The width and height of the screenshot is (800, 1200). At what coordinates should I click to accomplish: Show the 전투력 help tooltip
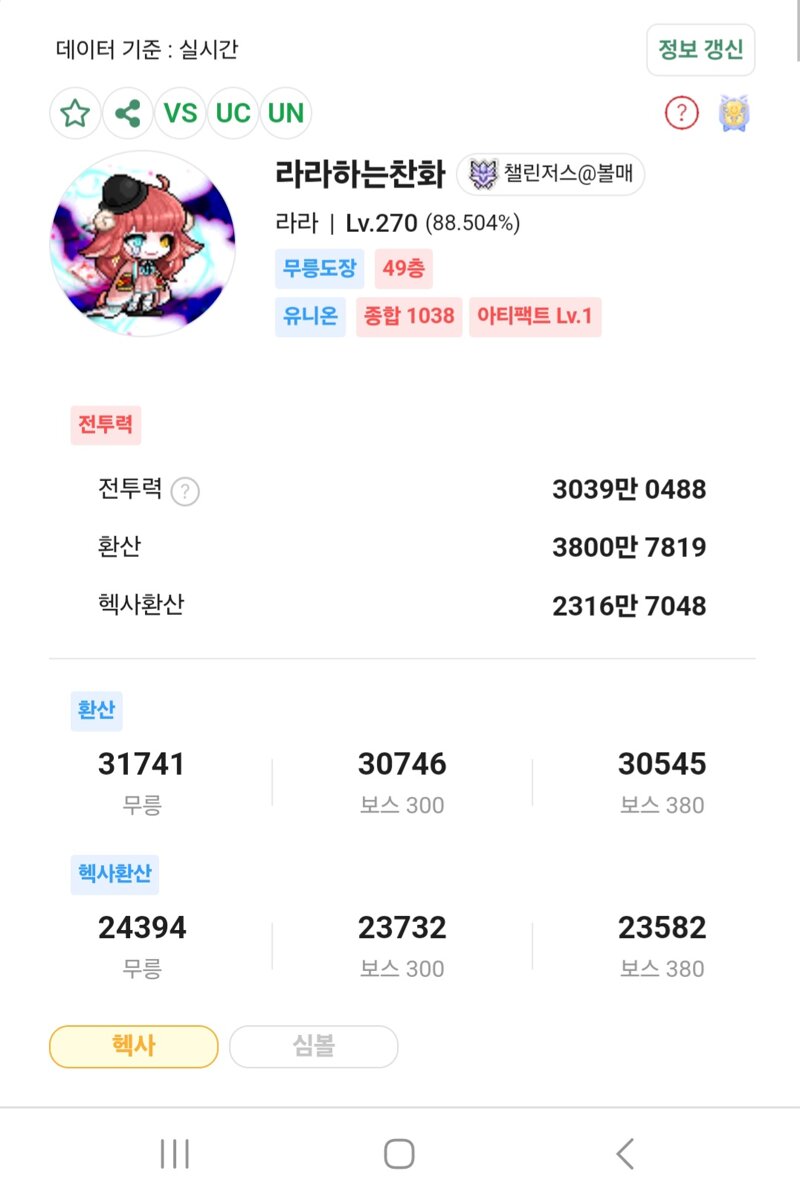[x=185, y=492]
